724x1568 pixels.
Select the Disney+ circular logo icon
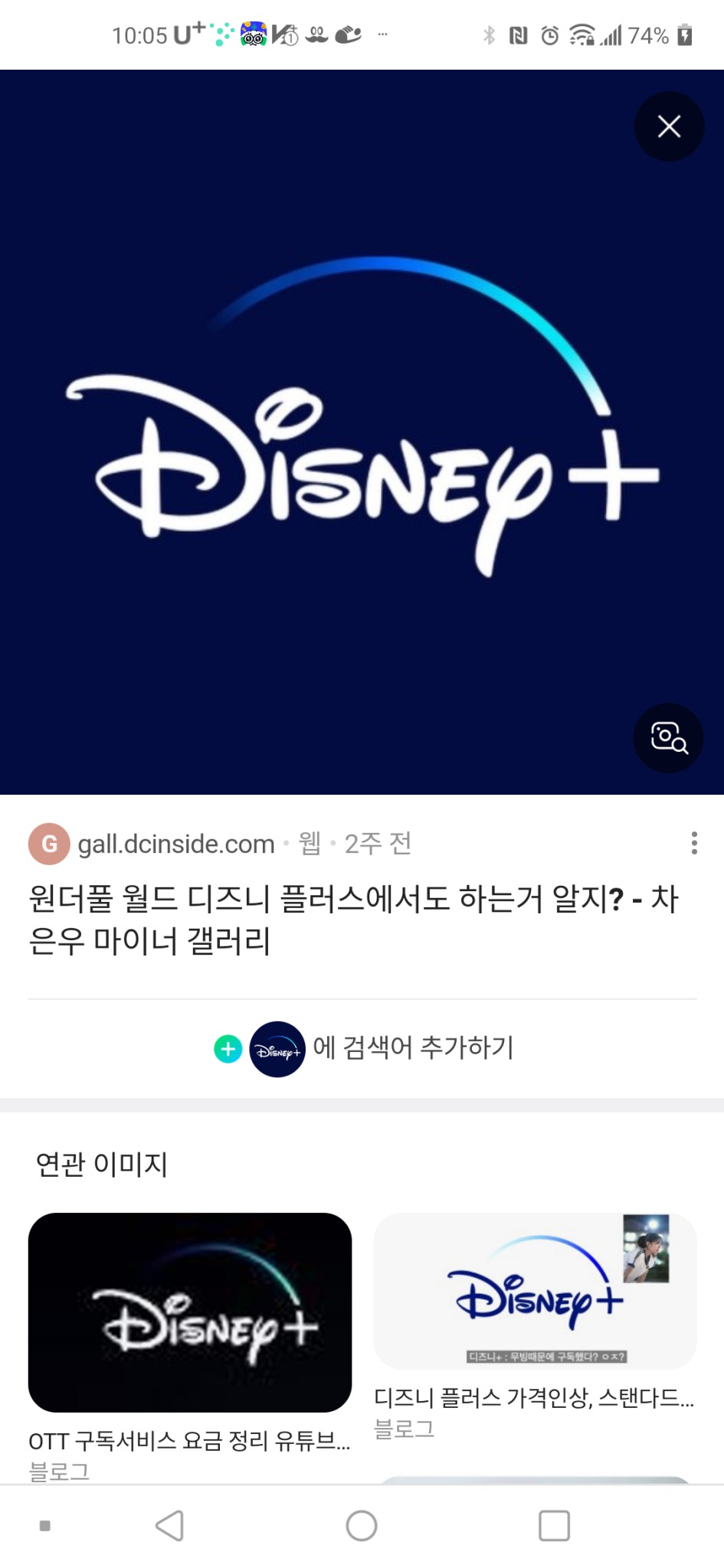coord(277,1050)
